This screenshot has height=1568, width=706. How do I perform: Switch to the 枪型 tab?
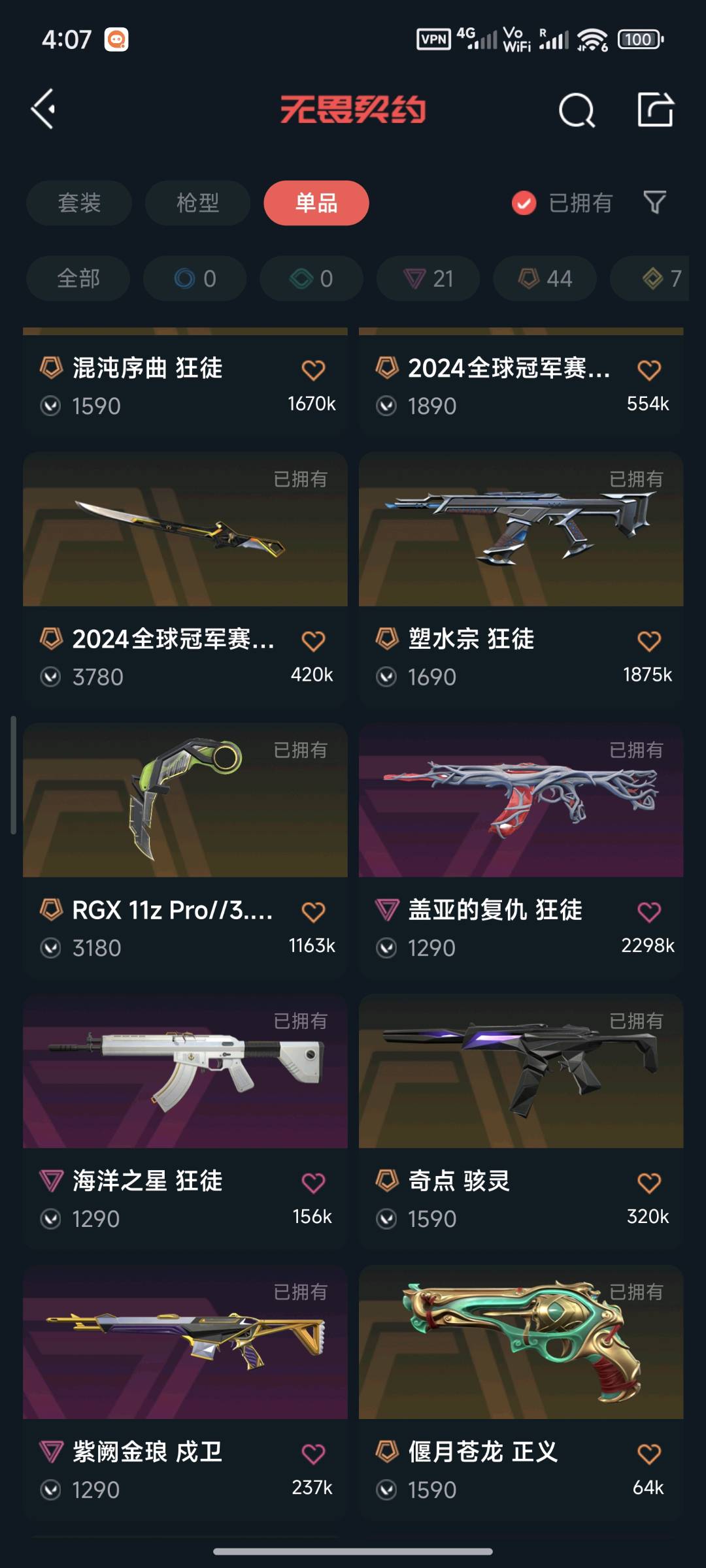coord(197,203)
